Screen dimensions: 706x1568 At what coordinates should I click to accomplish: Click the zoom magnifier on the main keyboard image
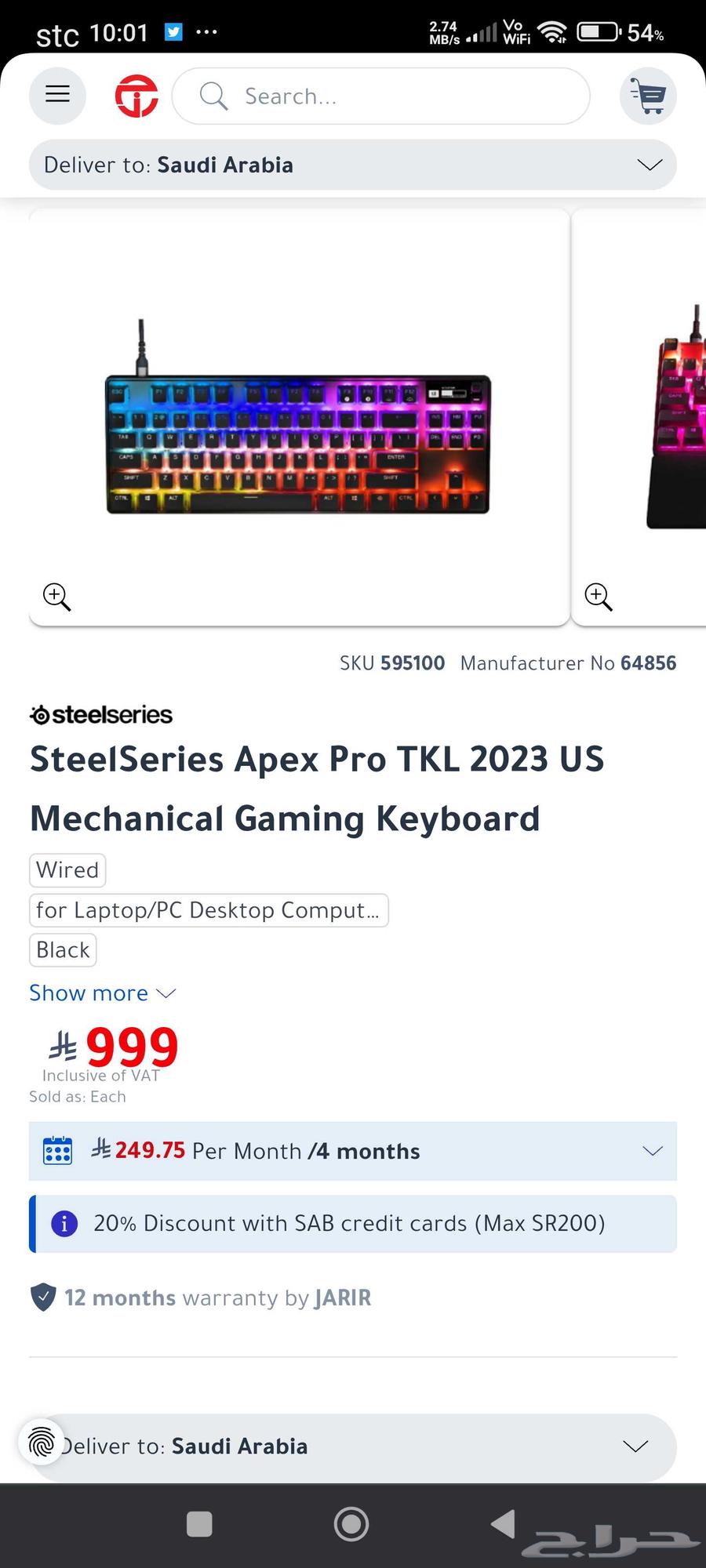pos(55,597)
